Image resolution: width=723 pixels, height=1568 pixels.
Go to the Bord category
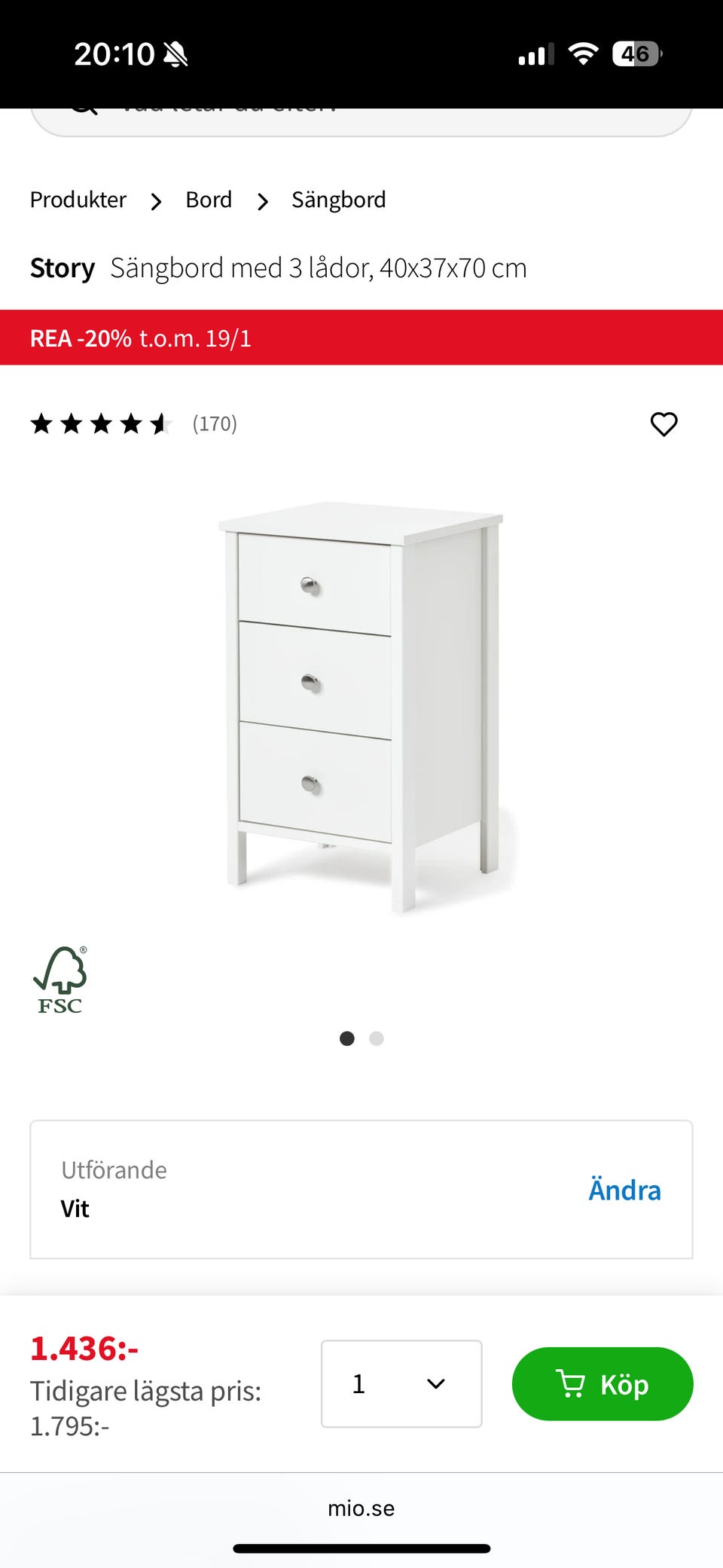(x=209, y=200)
